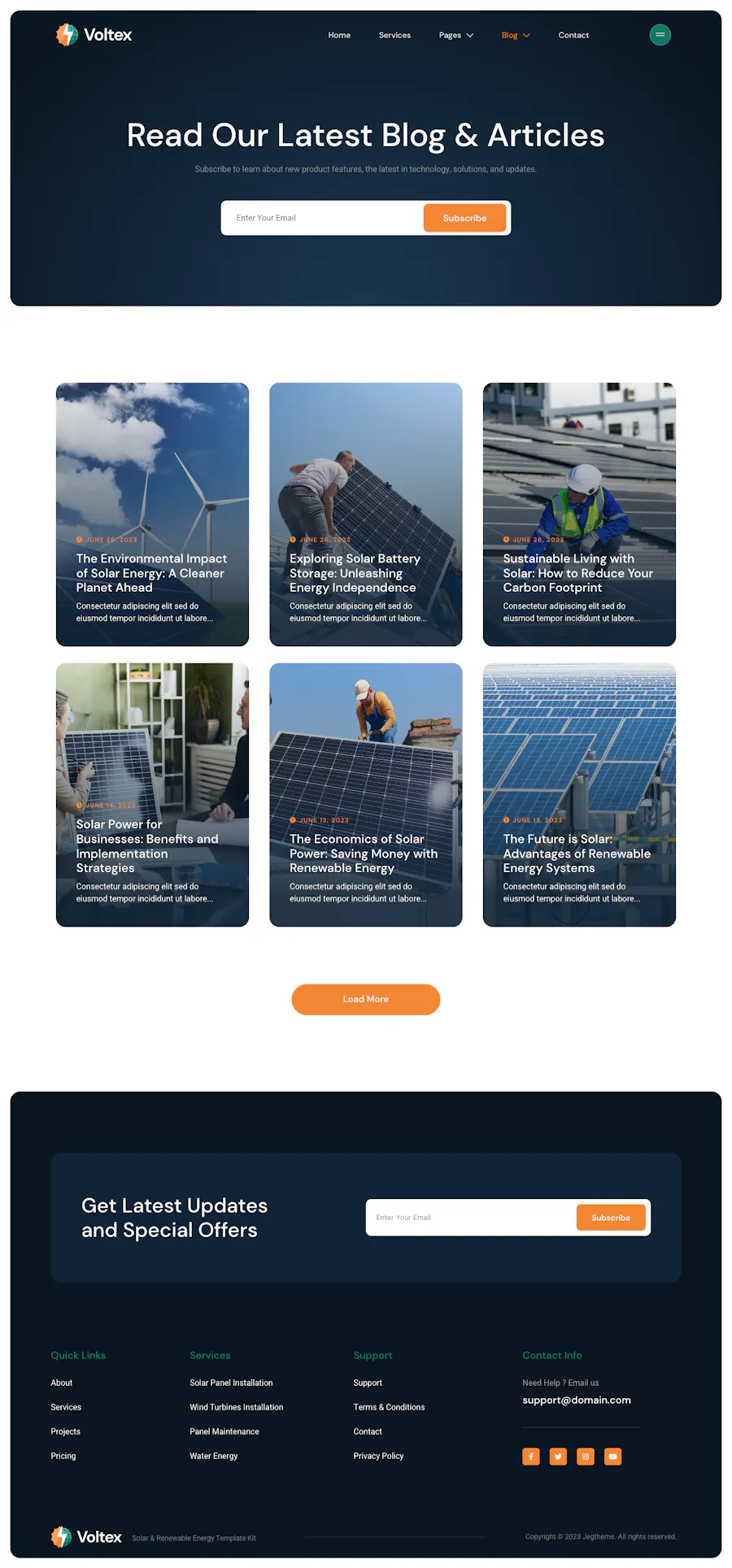
Task: Open the Services nav link
Action: point(394,36)
